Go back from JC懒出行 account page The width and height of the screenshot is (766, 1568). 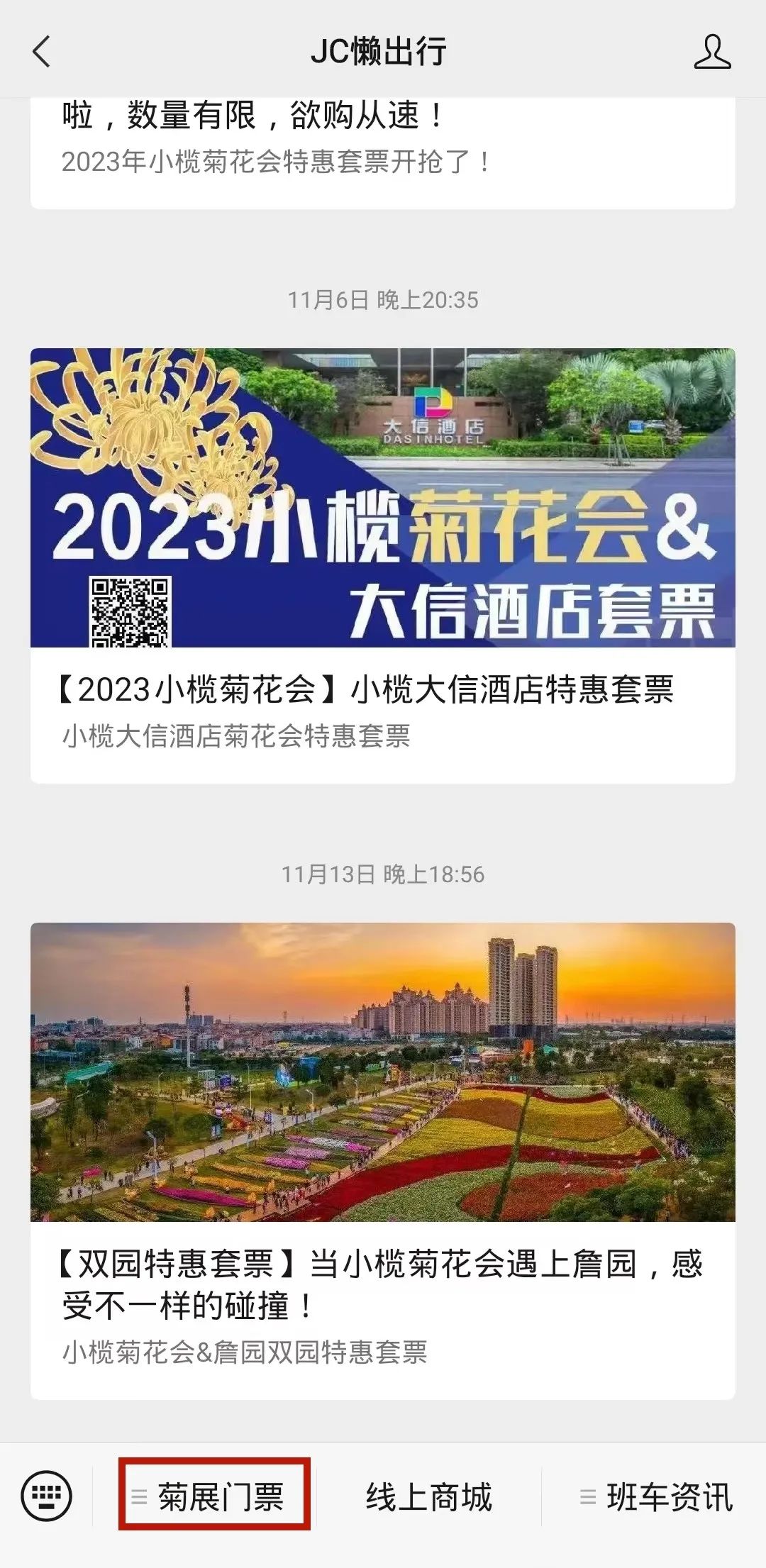[42, 52]
